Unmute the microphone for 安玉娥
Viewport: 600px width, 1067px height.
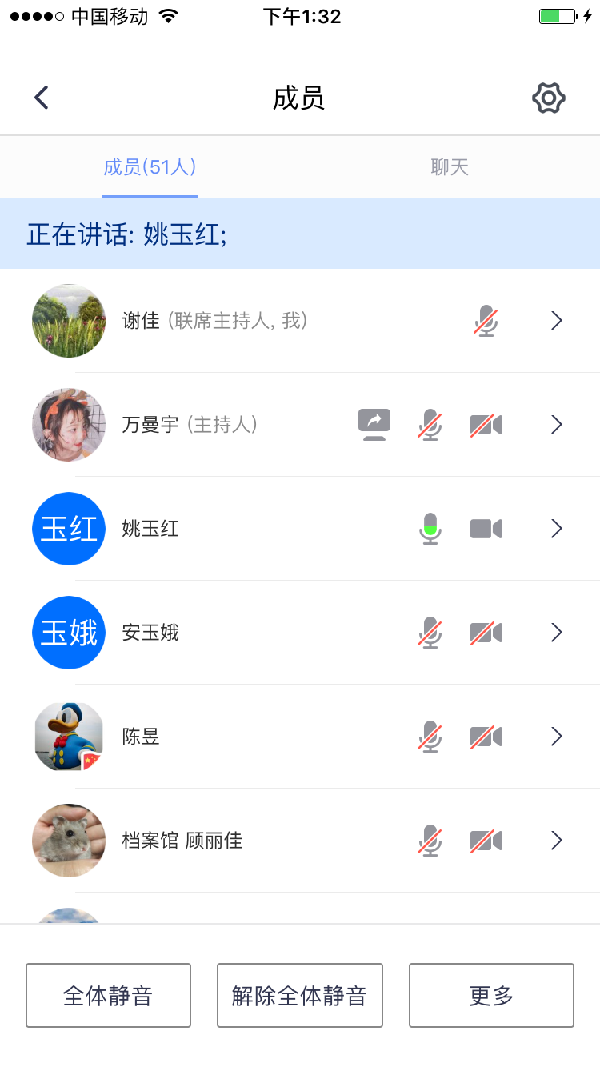point(430,633)
